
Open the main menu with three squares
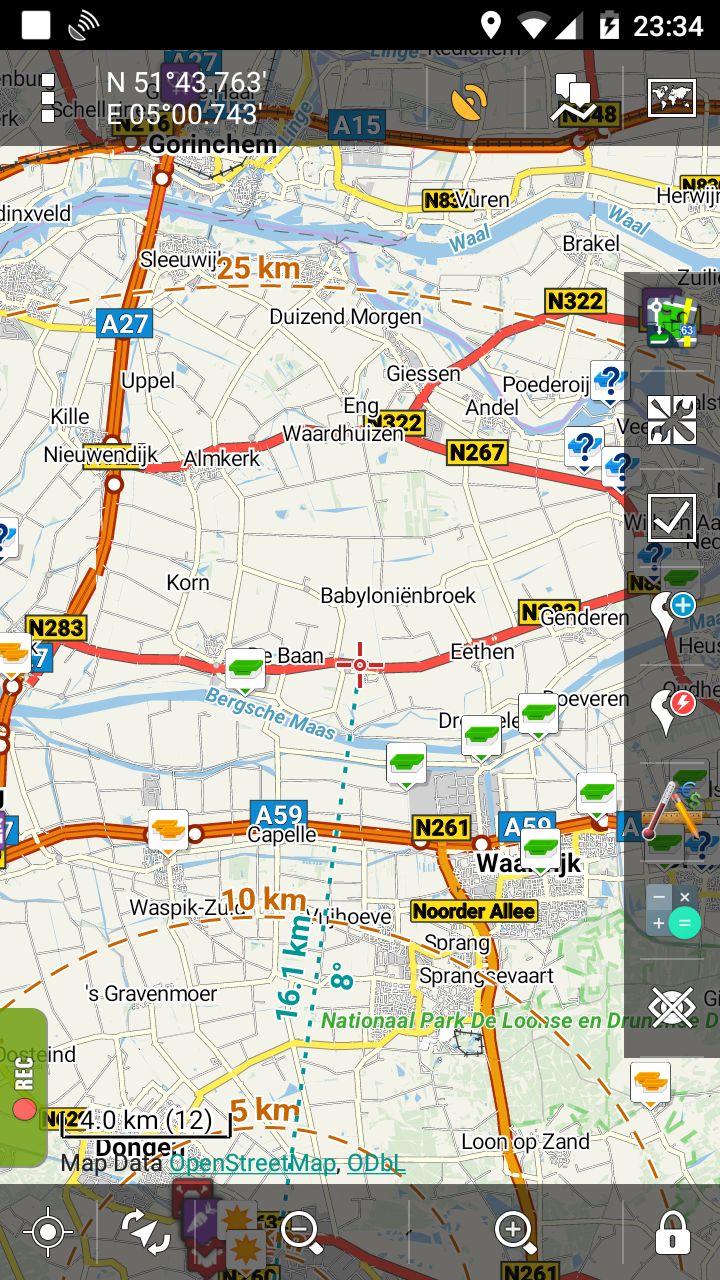47,98
